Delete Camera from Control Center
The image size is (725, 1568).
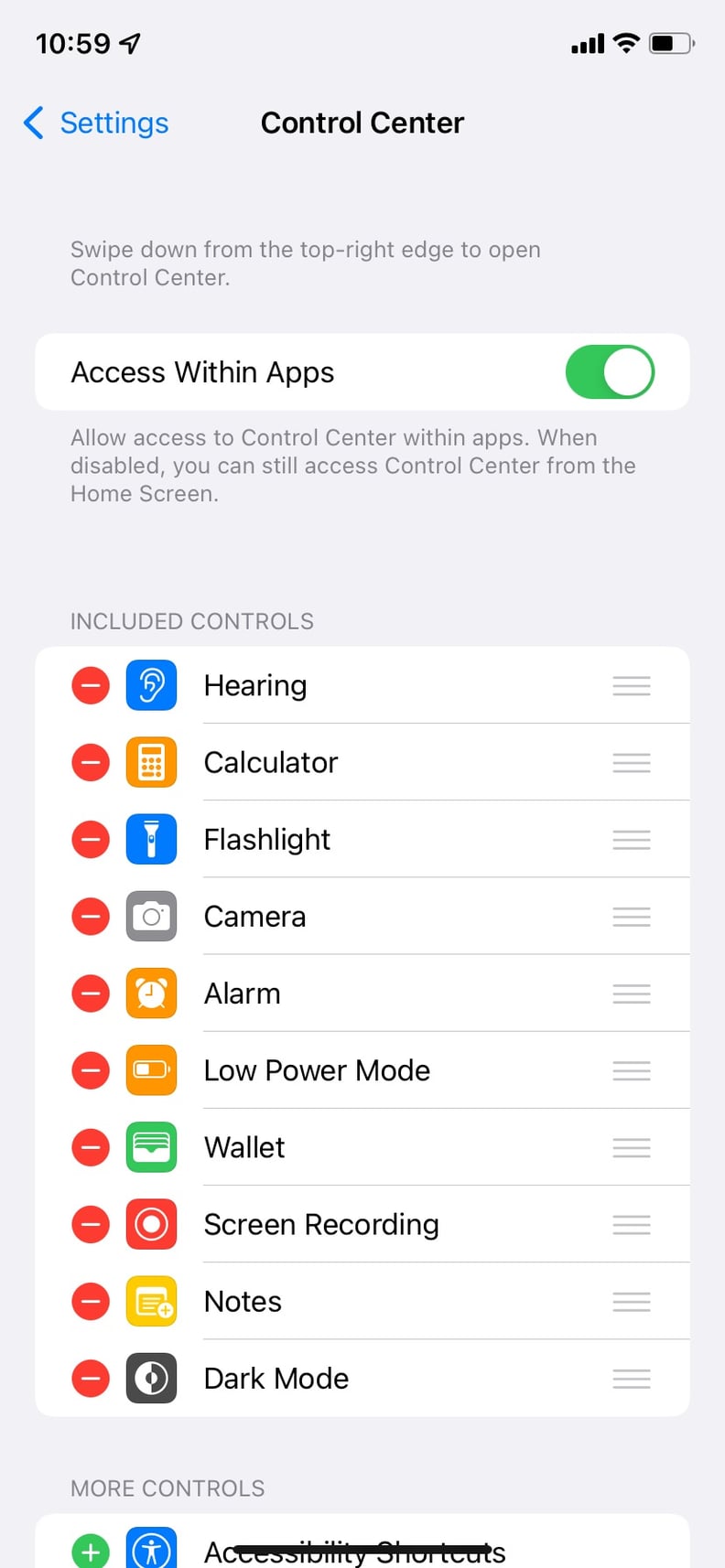(91, 916)
